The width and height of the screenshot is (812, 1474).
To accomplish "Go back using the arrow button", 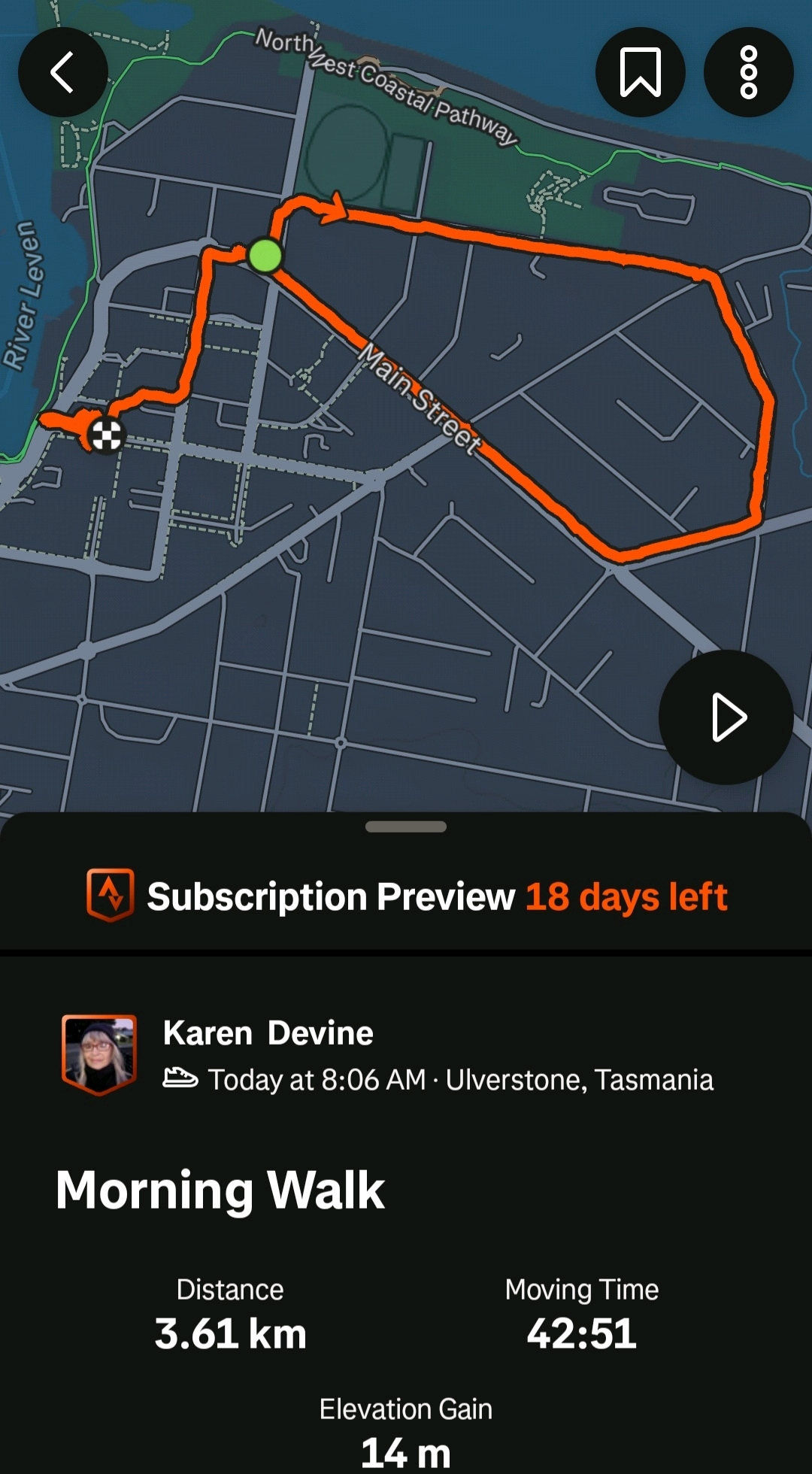I will point(63,72).
